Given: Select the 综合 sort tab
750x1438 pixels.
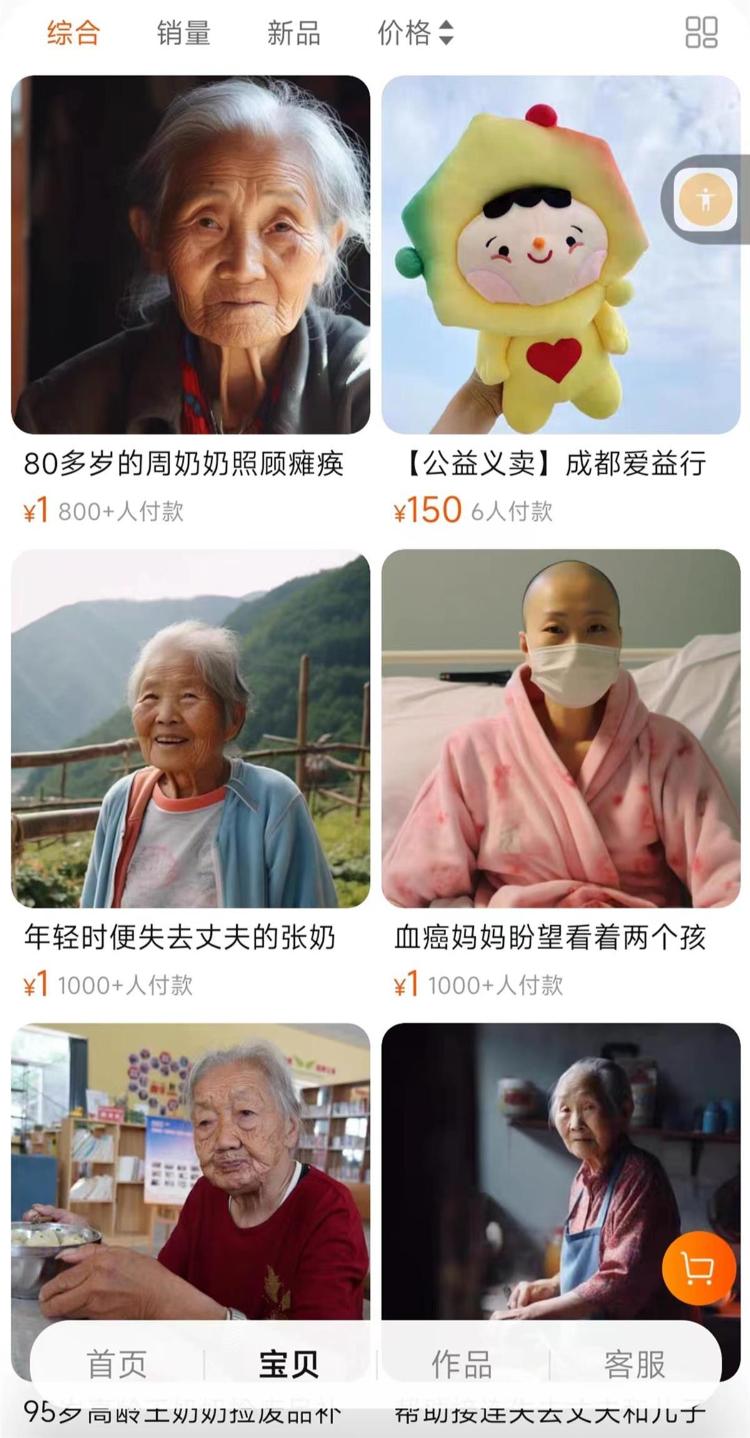Looking at the screenshot, I should tap(73, 33).
